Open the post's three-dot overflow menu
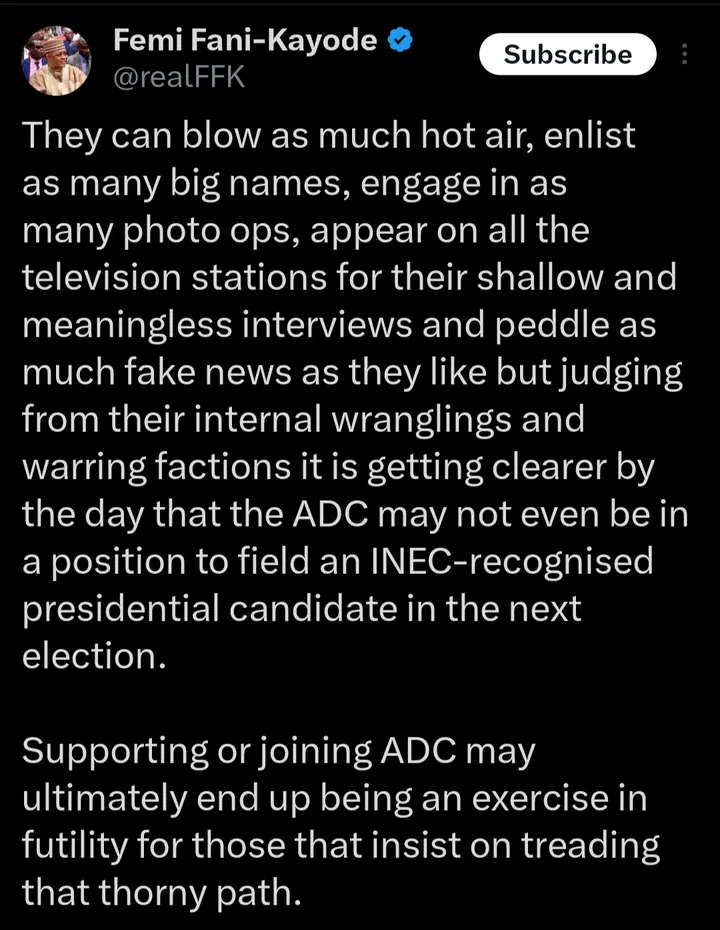This screenshot has width=720, height=930. [685, 54]
